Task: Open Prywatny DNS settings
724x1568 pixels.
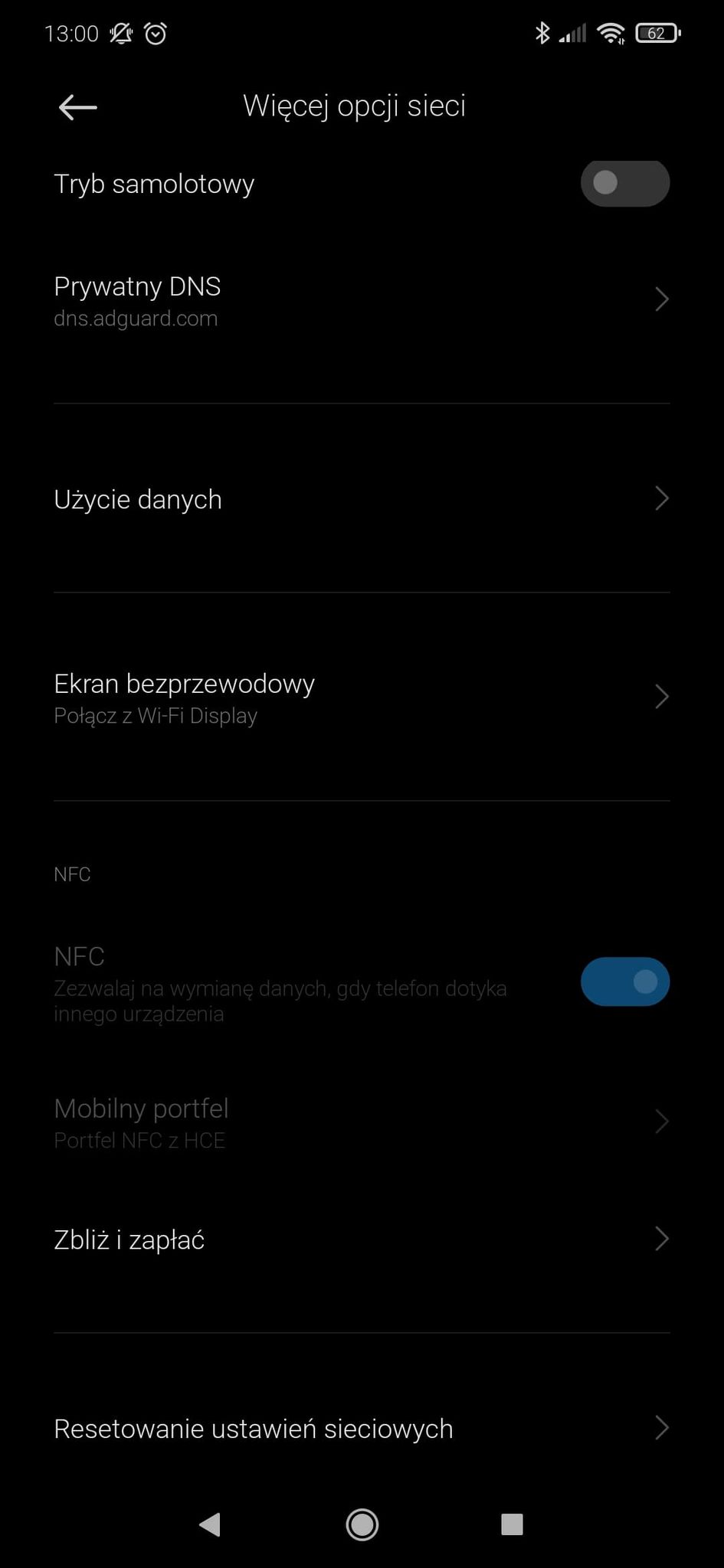Action: tap(362, 301)
